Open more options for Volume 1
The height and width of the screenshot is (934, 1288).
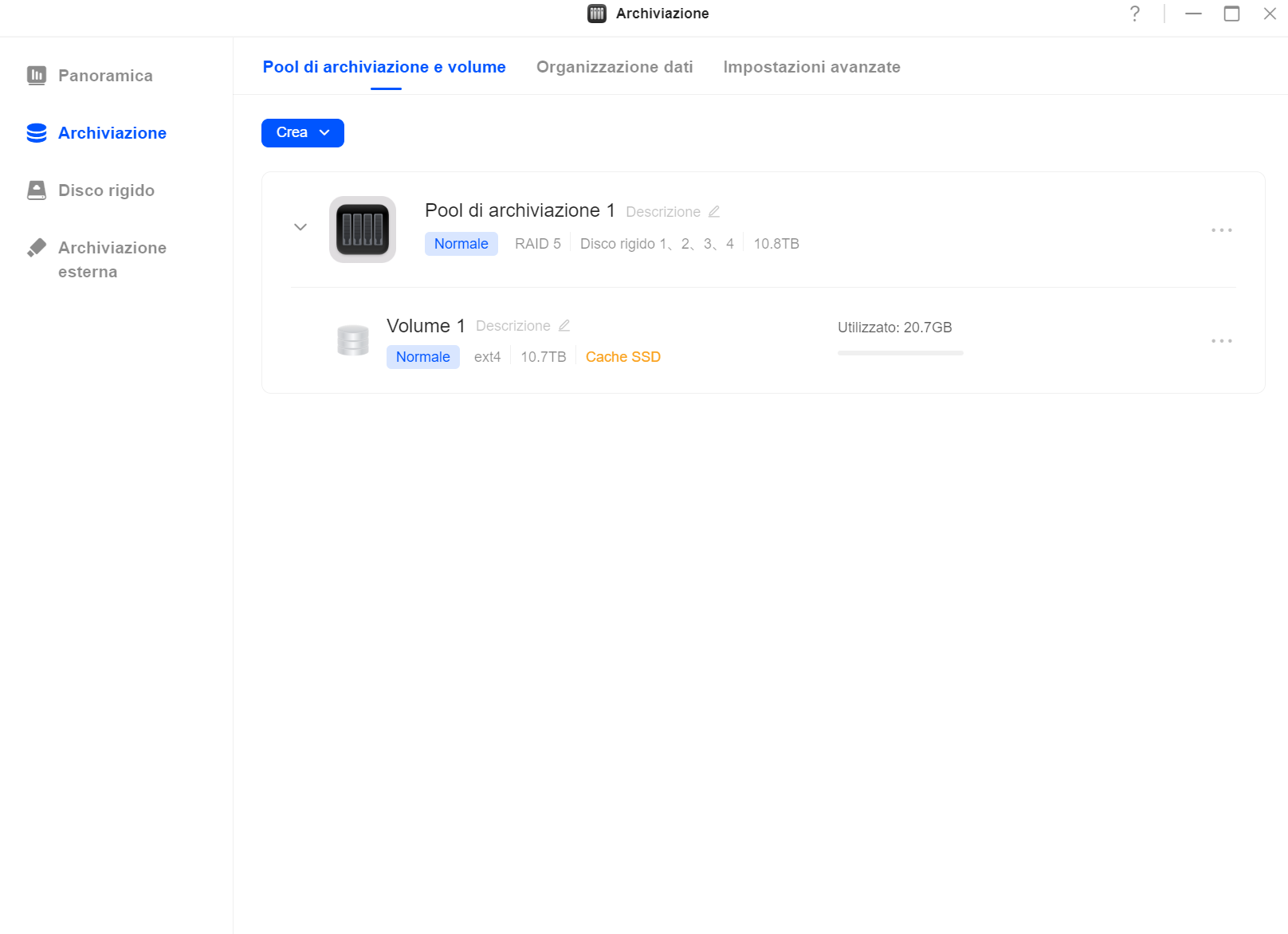[x=1221, y=341]
